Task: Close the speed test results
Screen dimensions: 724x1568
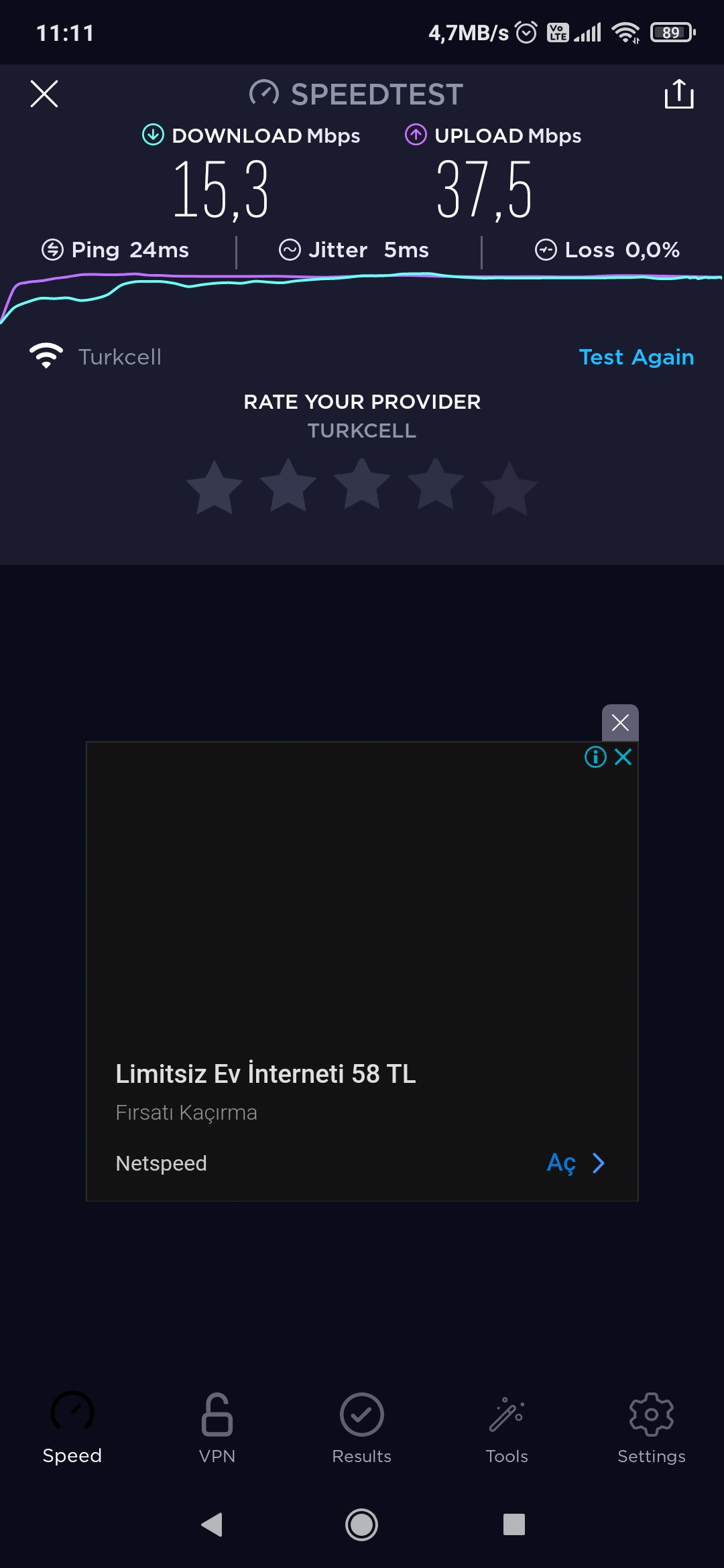Action: [x=44, y=94]
